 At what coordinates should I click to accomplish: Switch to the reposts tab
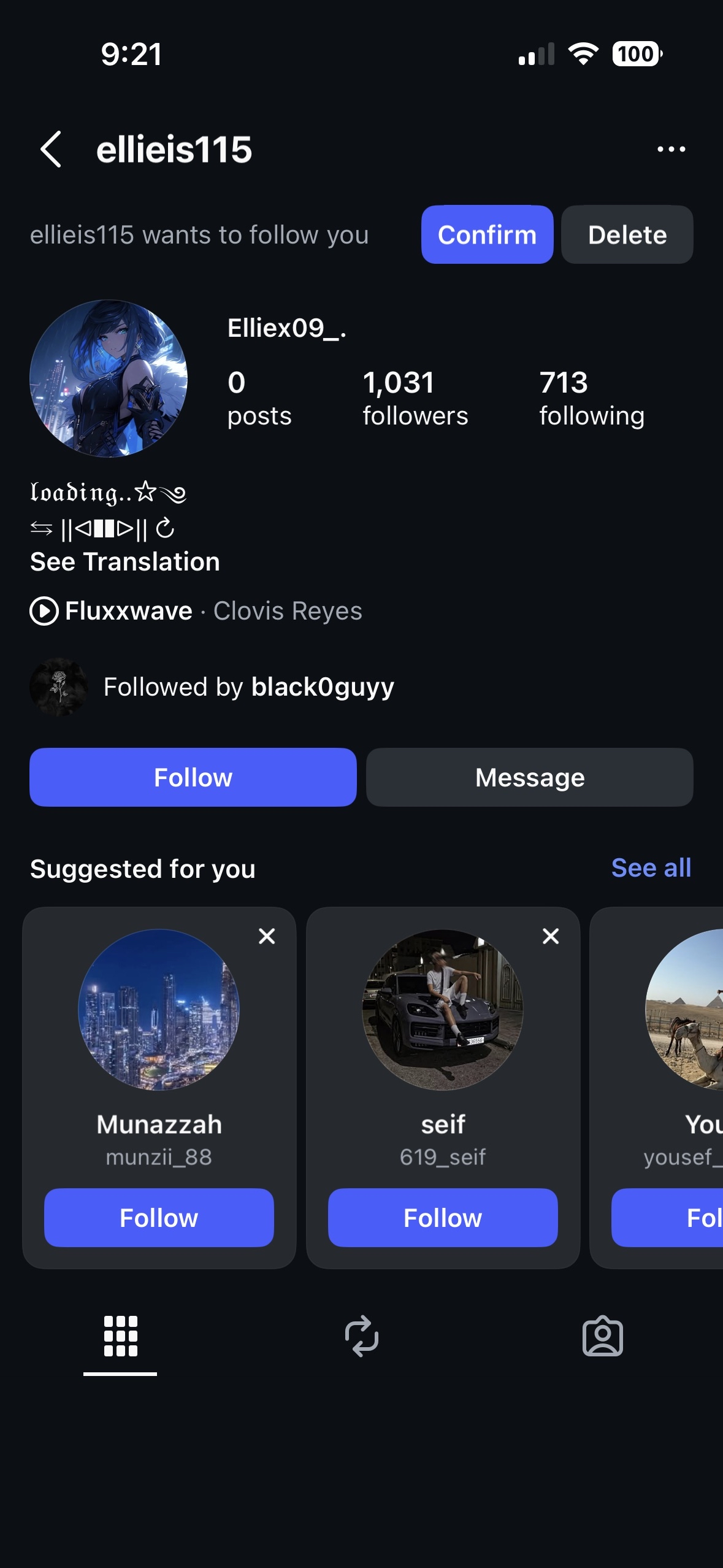click(x=361, y=1336)
